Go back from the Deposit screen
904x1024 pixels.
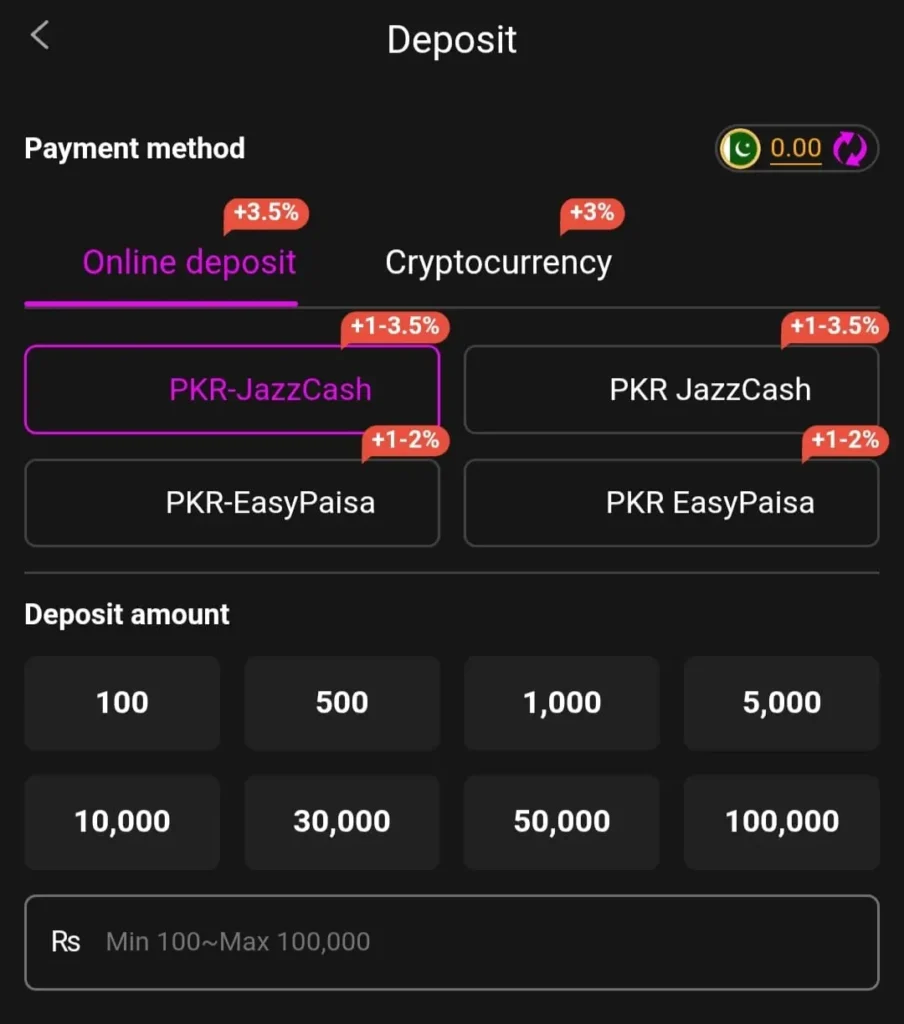tap(39, 37)
